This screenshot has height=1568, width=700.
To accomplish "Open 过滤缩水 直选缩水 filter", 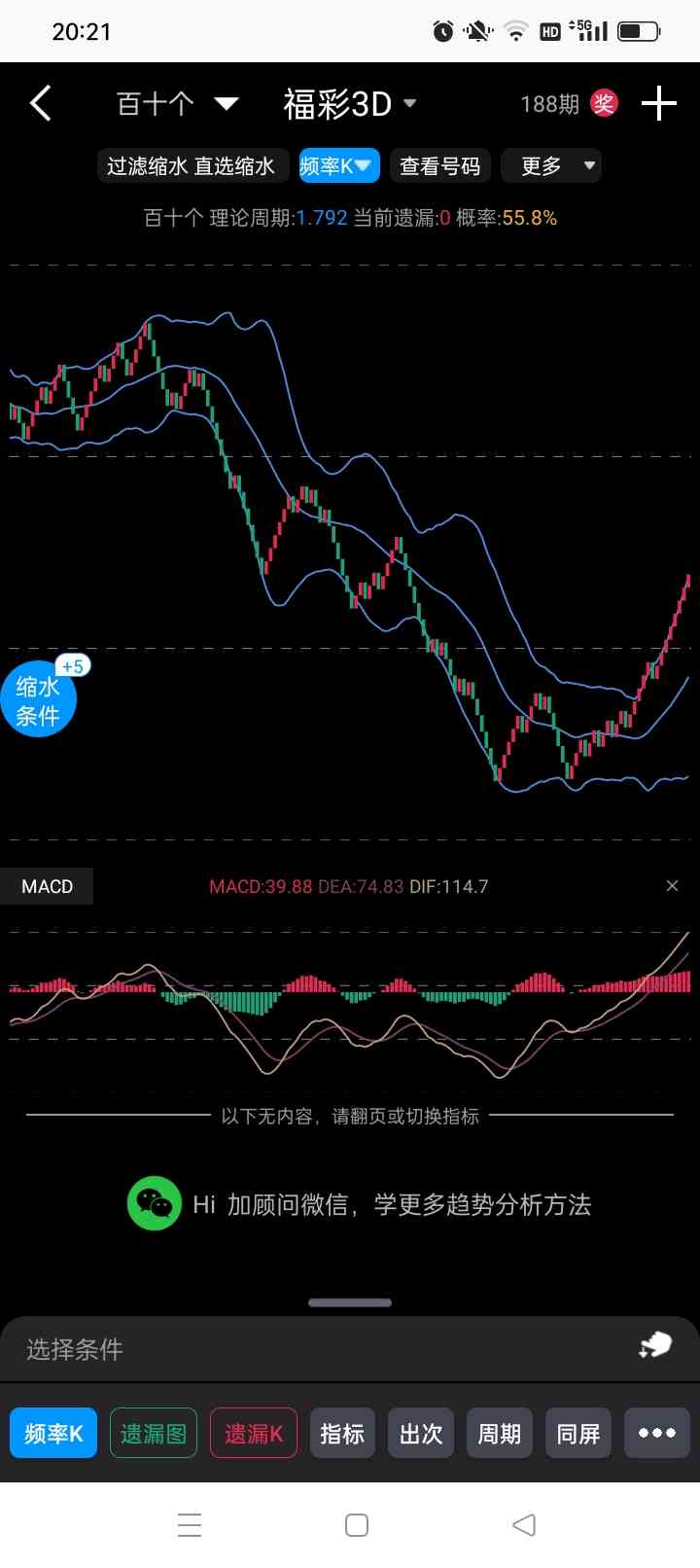I will pyautogui.click(x=191, y=165).
